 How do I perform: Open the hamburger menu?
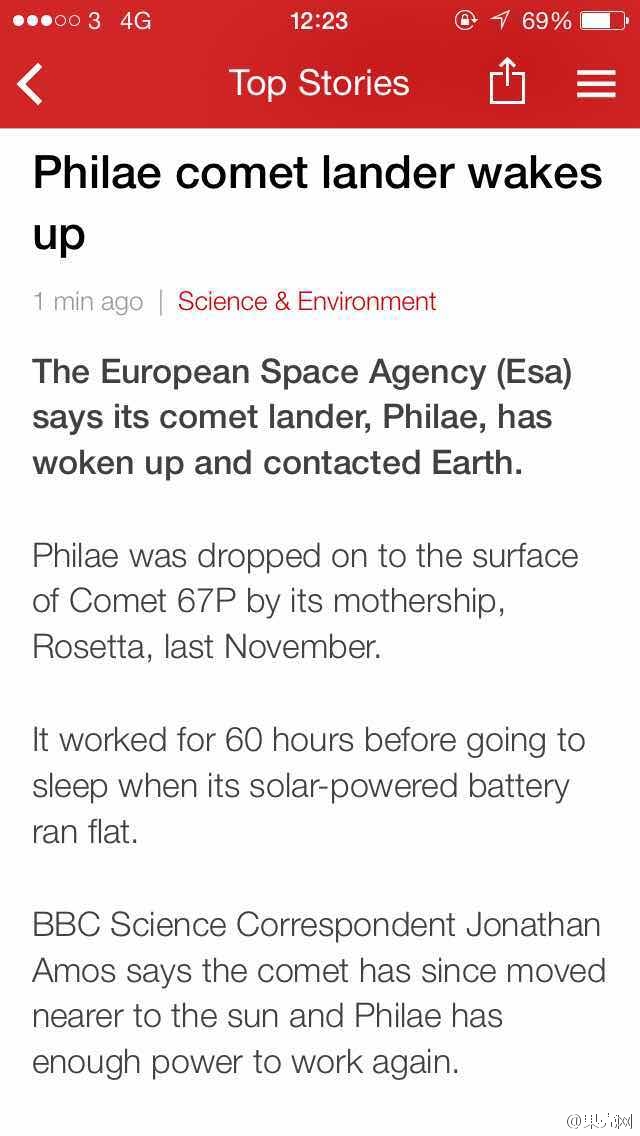pos(596,83)
